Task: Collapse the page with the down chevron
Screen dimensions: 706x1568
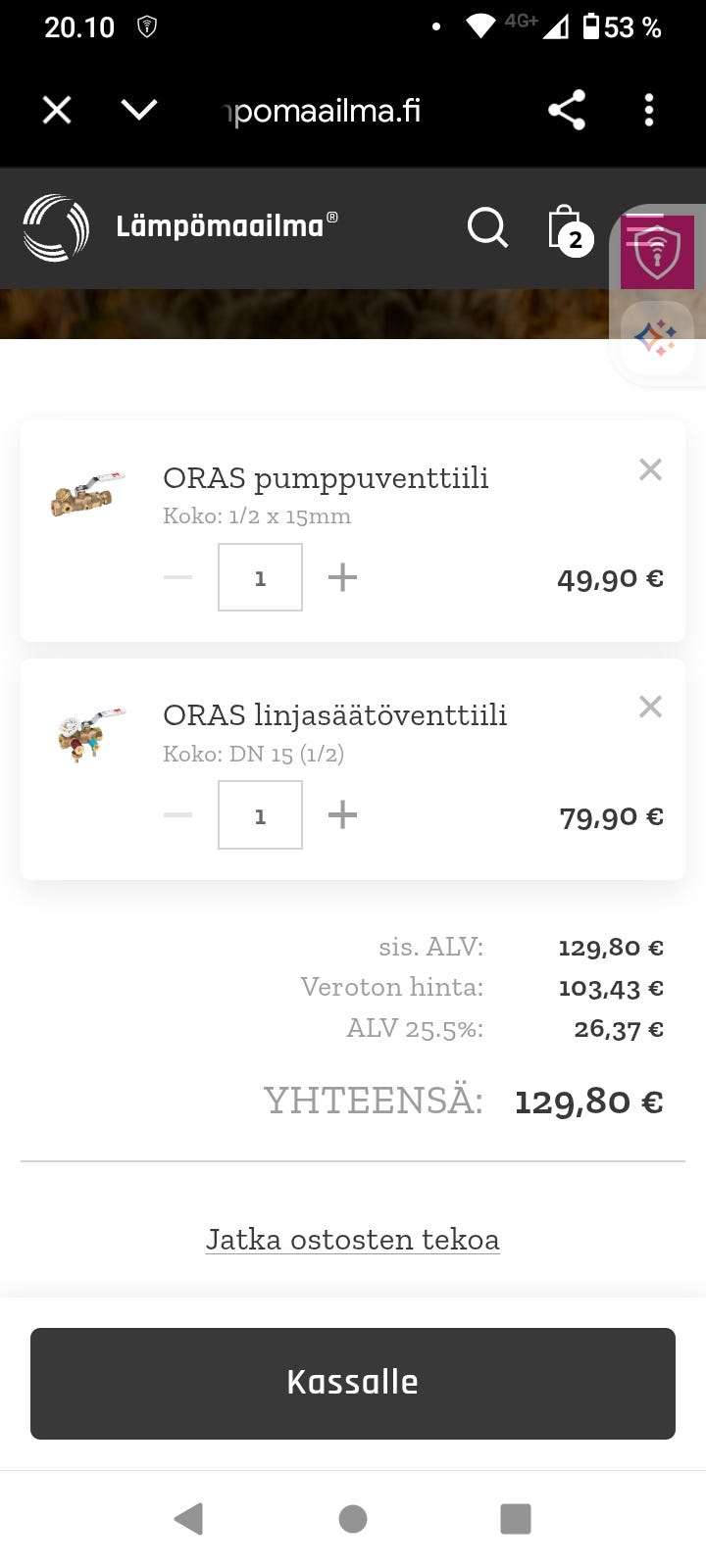Action: [138, 110]
